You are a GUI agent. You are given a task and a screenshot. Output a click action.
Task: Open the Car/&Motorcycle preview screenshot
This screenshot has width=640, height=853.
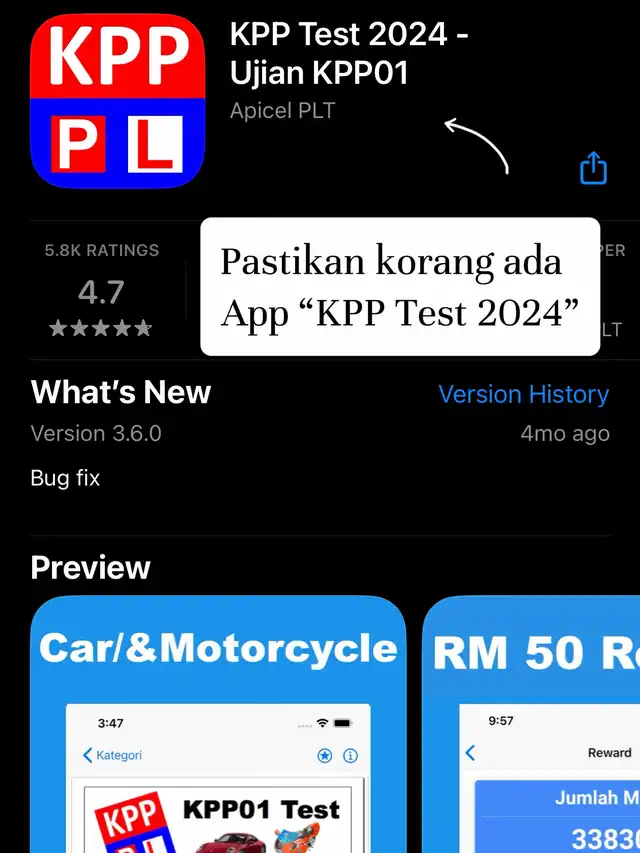point(218,724)
